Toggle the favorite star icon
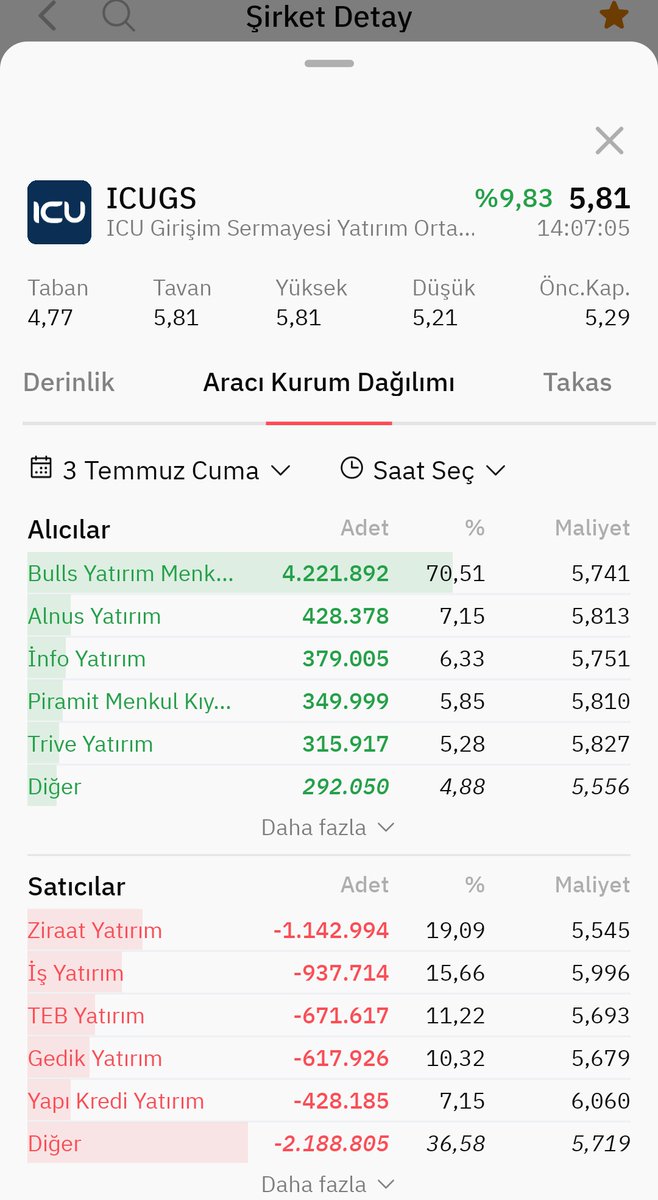Viewport: 658px width, 1200px height. 614,15
